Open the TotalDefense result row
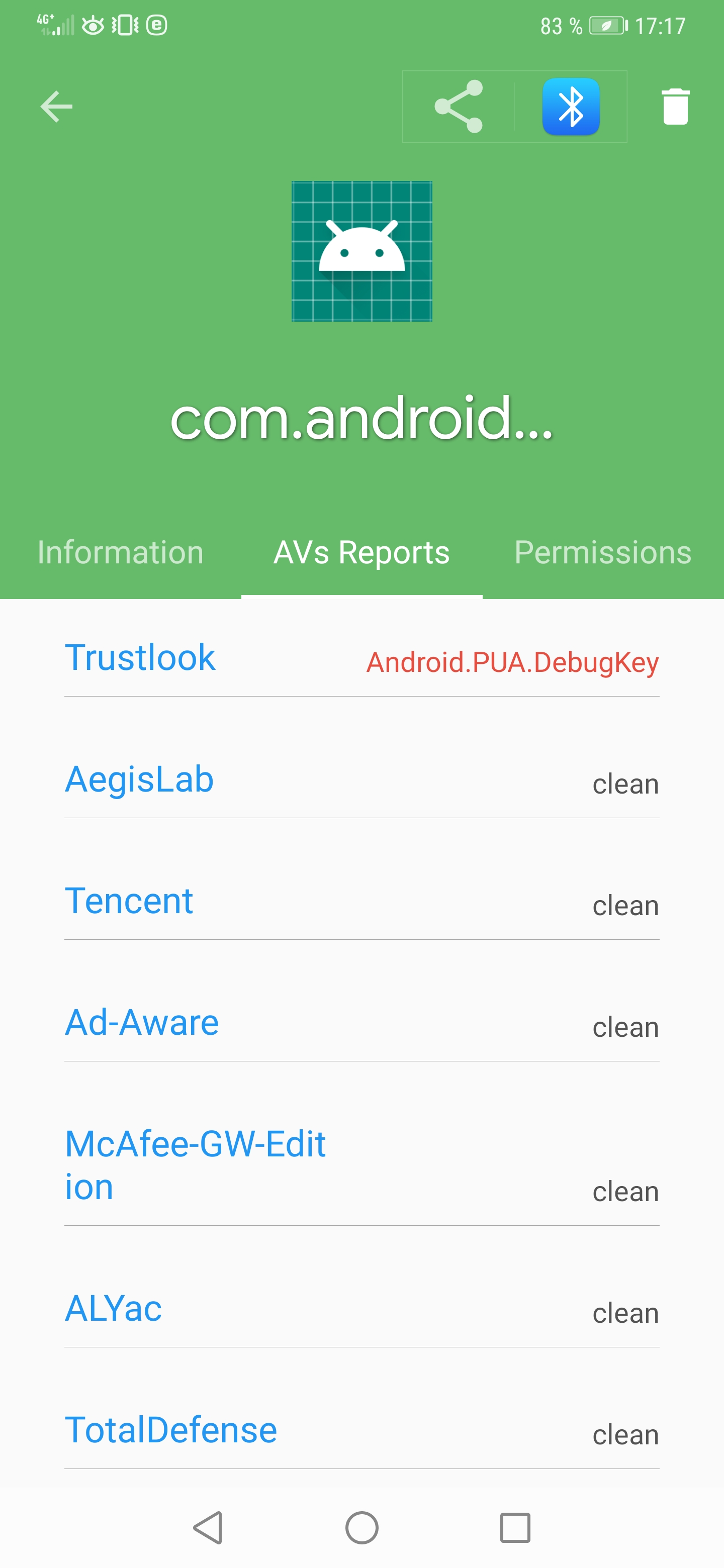The image size is (724, 1568). coord(361,1431)
